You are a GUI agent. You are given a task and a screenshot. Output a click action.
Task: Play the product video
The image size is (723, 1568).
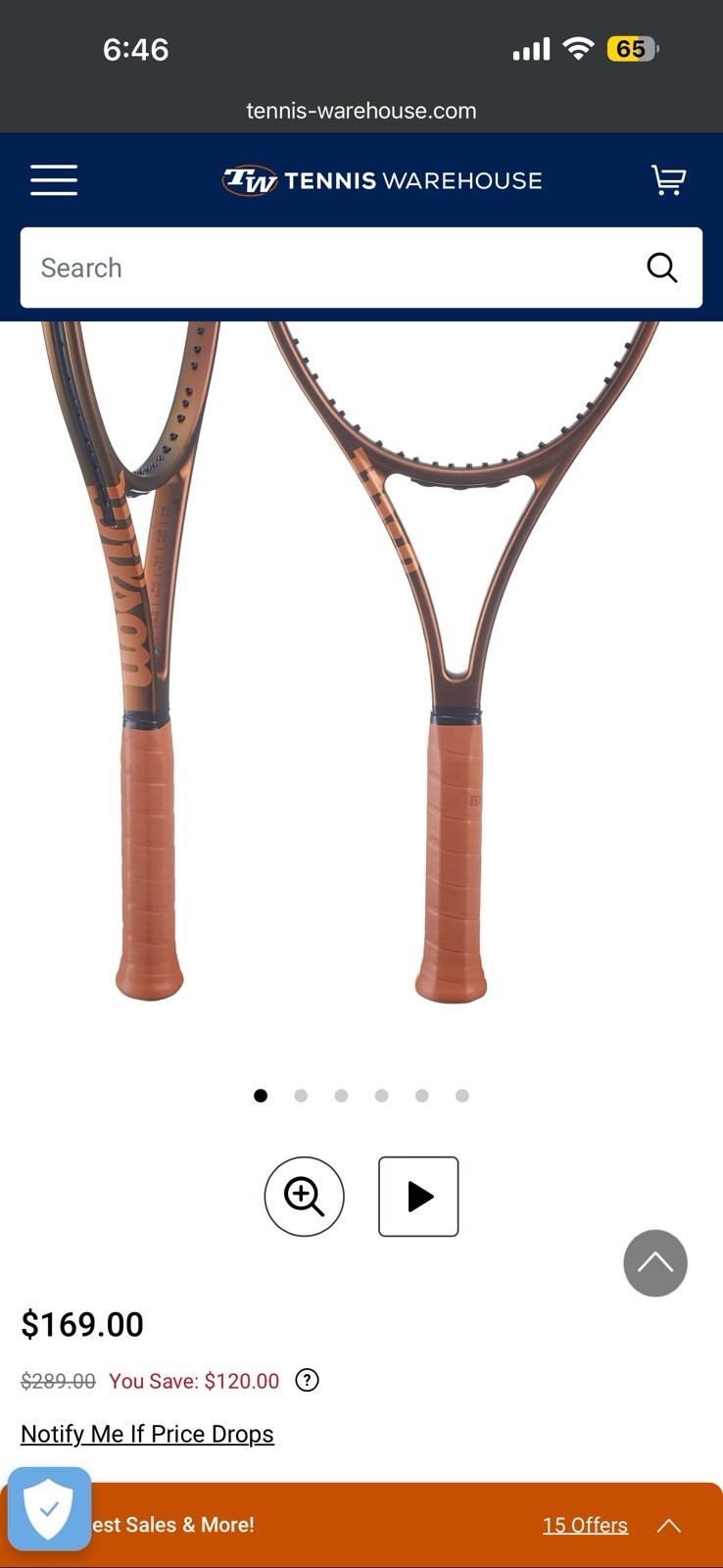(418, 1197)
